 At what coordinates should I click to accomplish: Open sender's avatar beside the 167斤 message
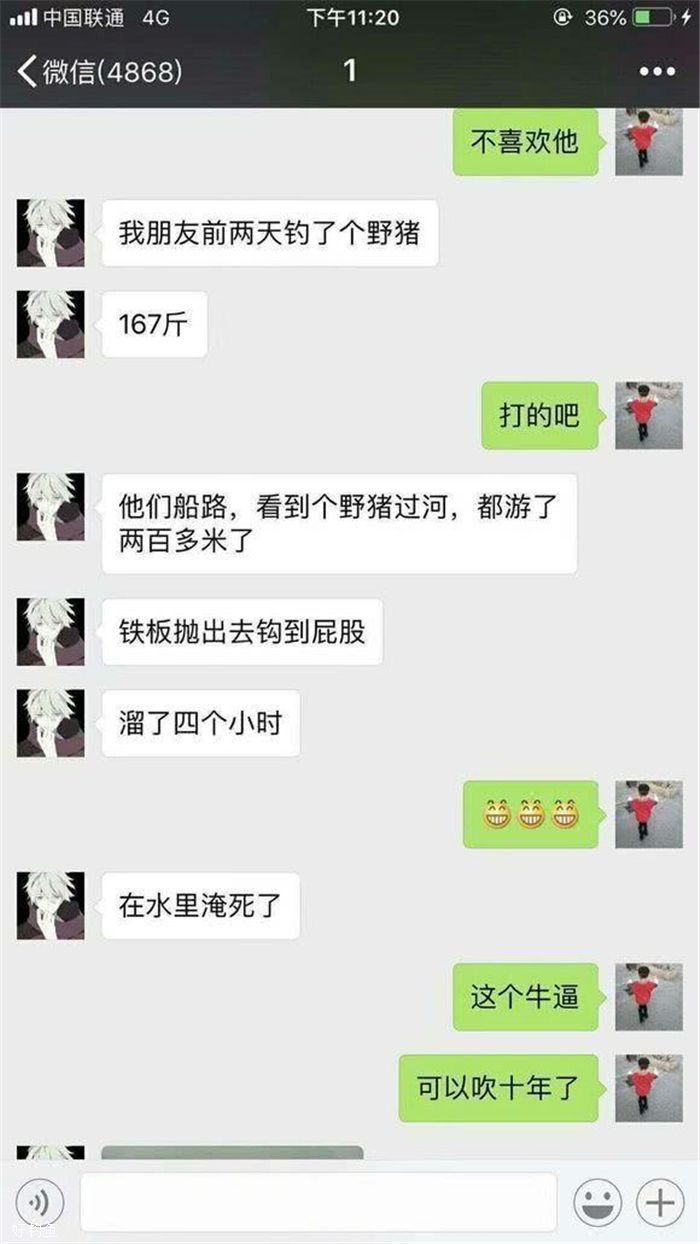pos(51,324)
